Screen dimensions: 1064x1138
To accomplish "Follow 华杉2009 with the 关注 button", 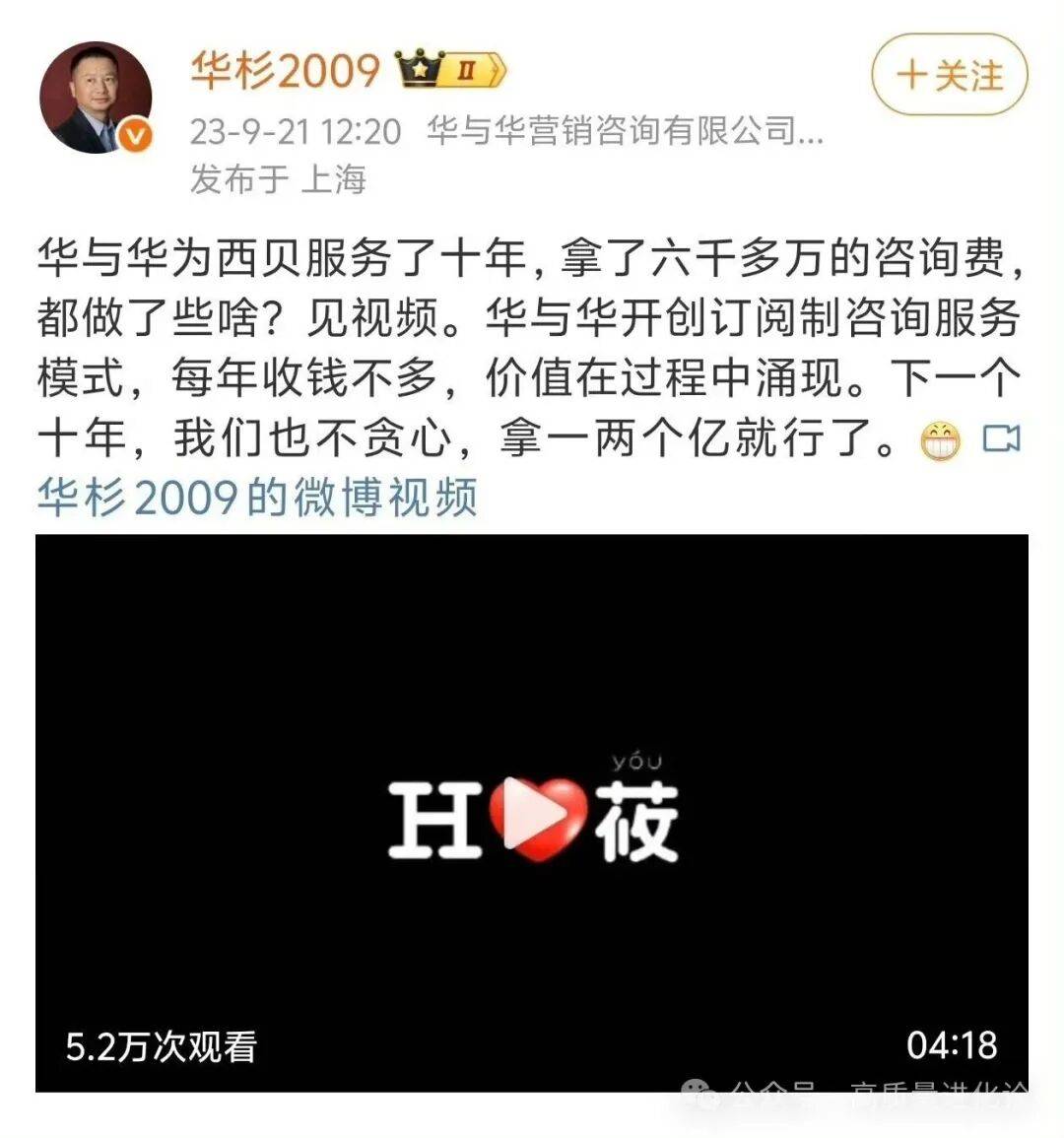I will point(949,76).
